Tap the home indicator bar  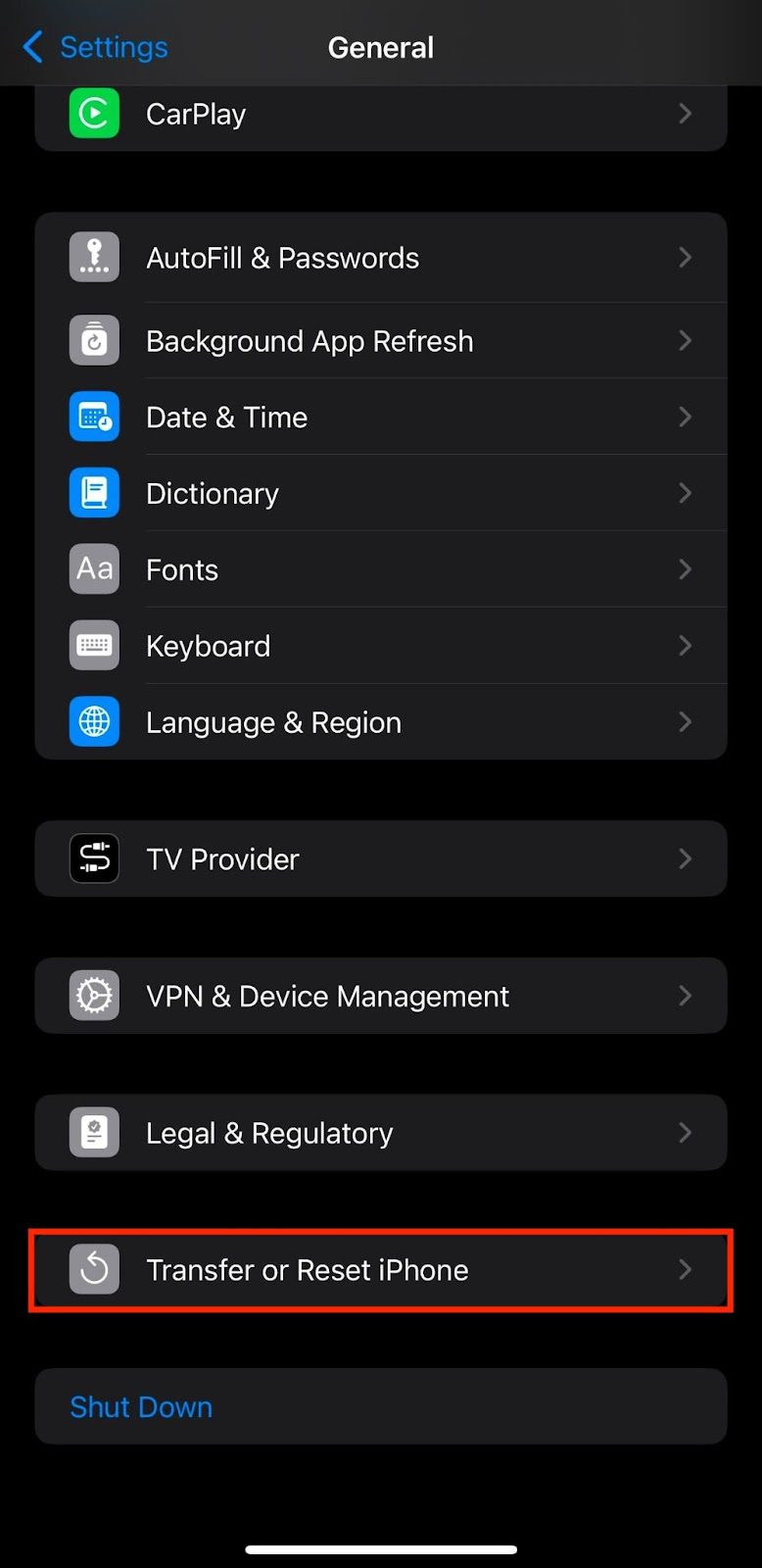[381, 1550]
